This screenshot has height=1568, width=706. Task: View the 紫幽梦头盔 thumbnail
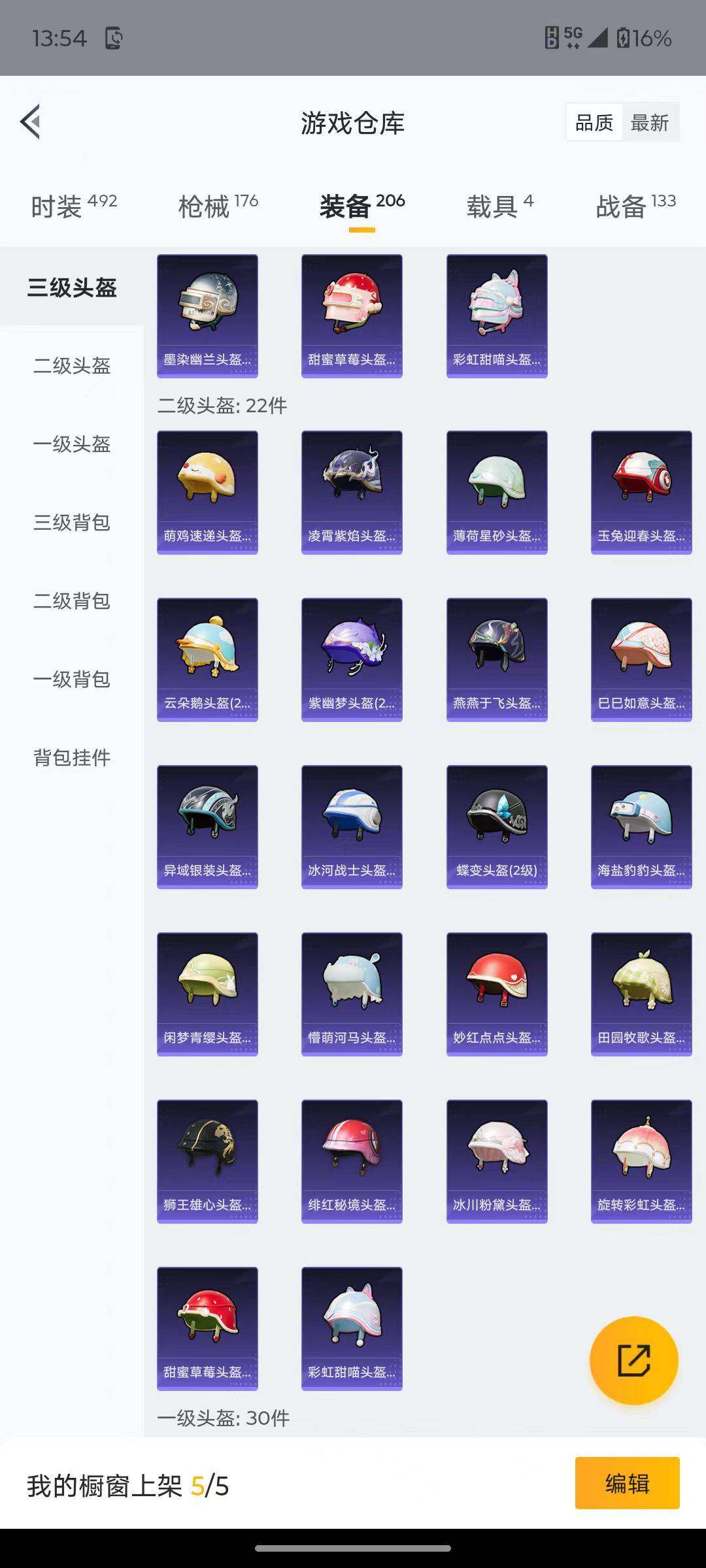pyautogui.click(x=352, y=658)
